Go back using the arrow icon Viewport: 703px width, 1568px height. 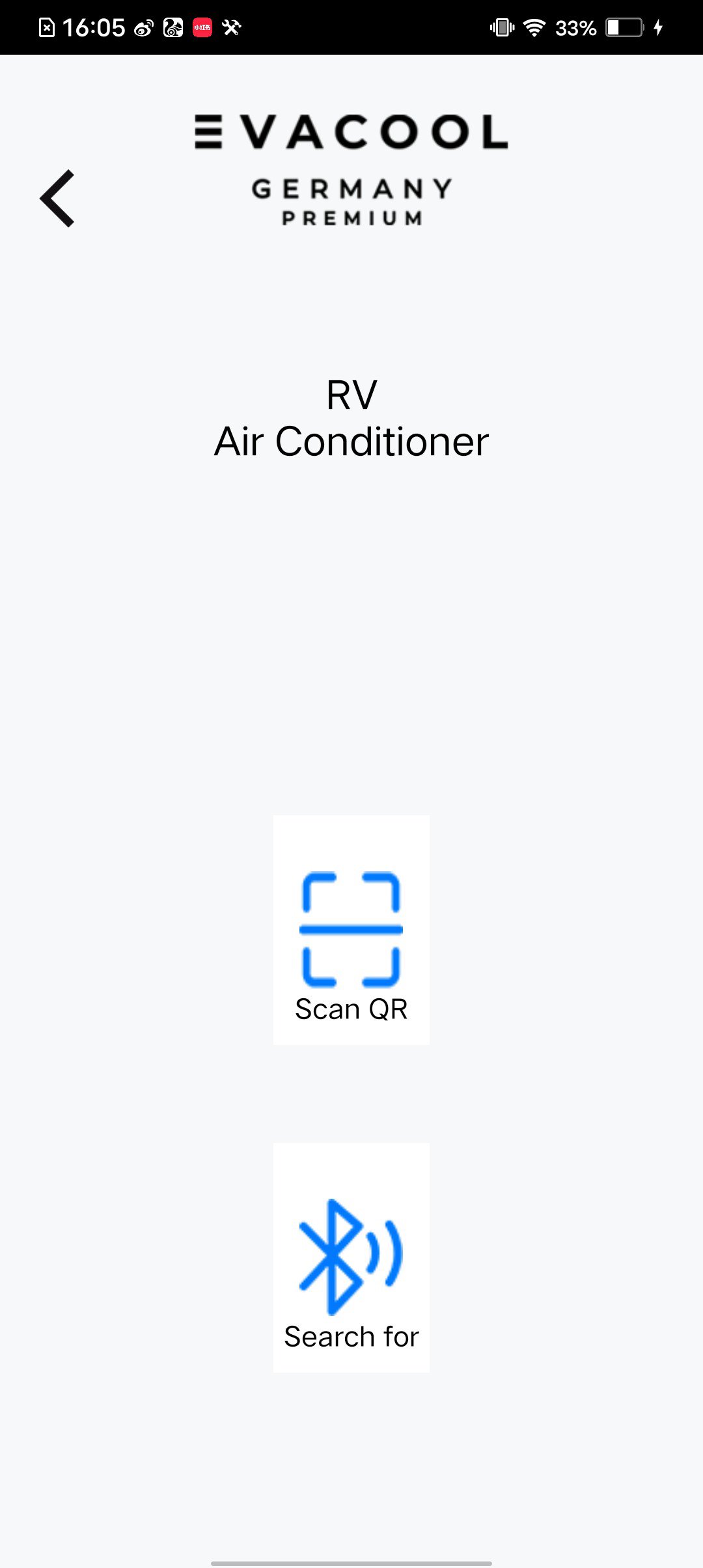coord(57,199)
